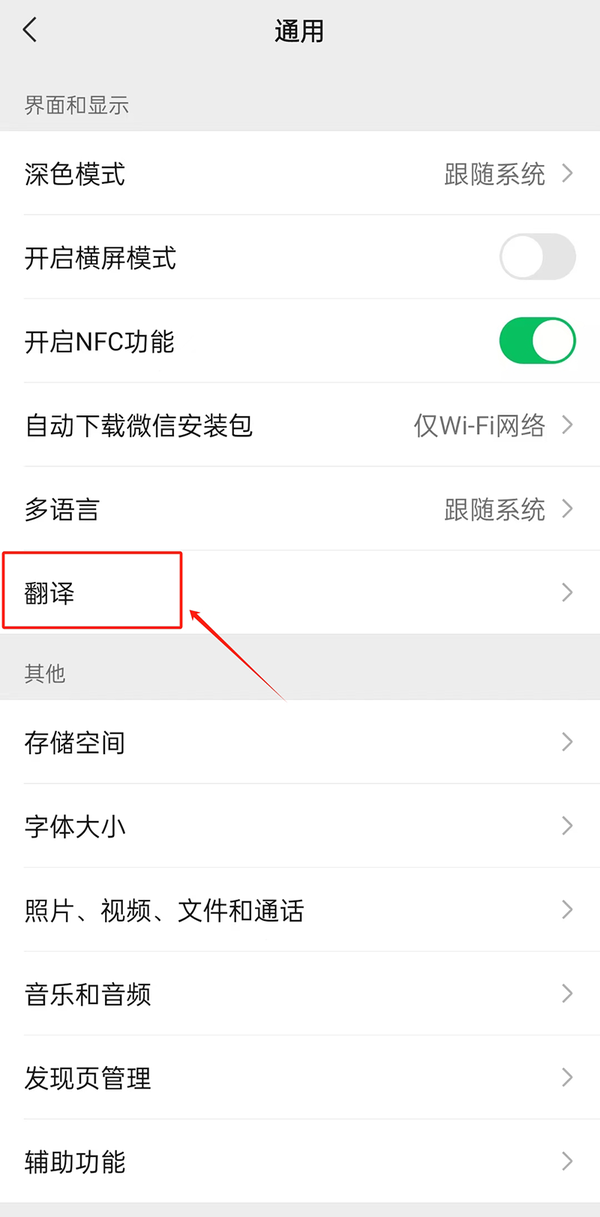Open 照片、视频、文件和通话 settings
The width and height of the screenshot is (600, 1217).
point(300,910)
